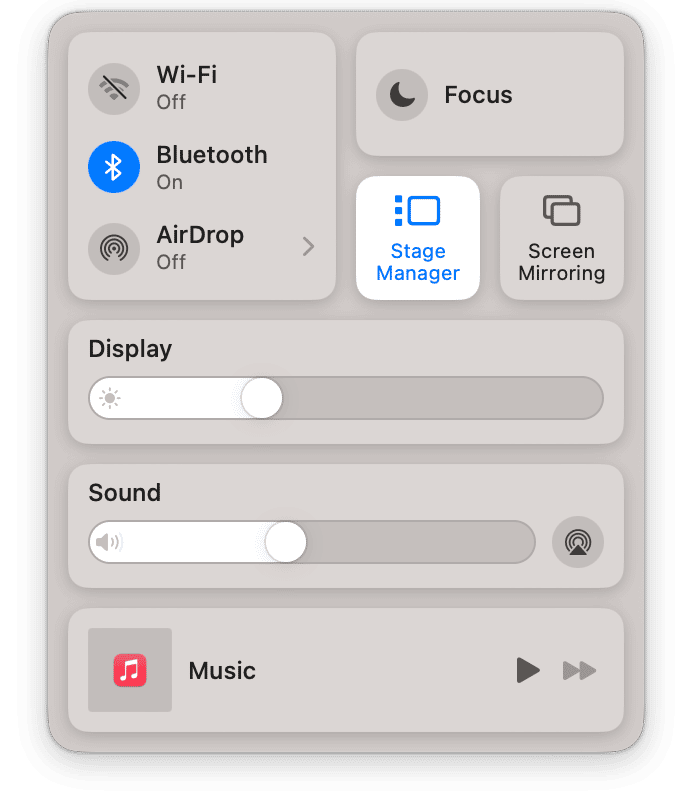Toggle the AirDrop icon
676x808 pixels.
114,247
